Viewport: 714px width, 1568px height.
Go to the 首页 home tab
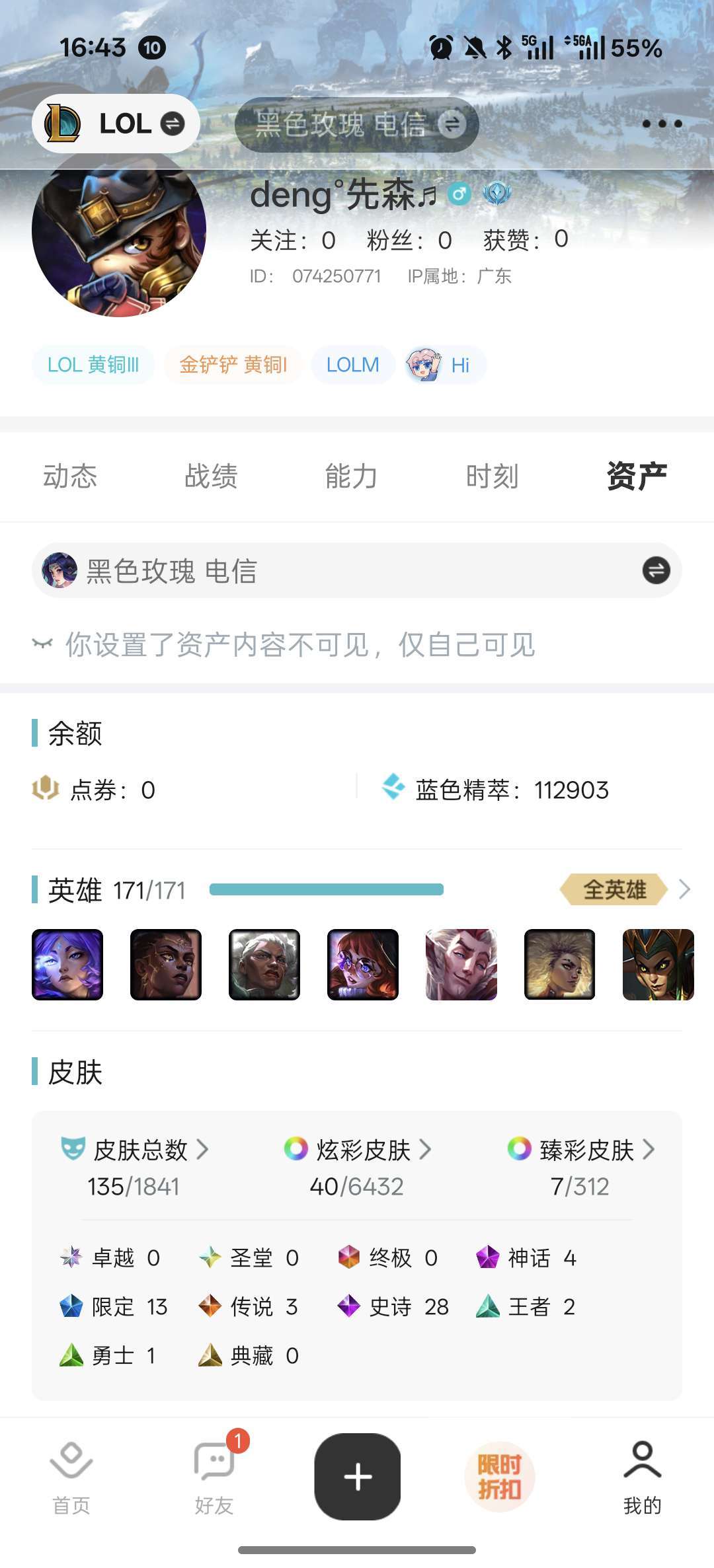tap(71, 1477)
